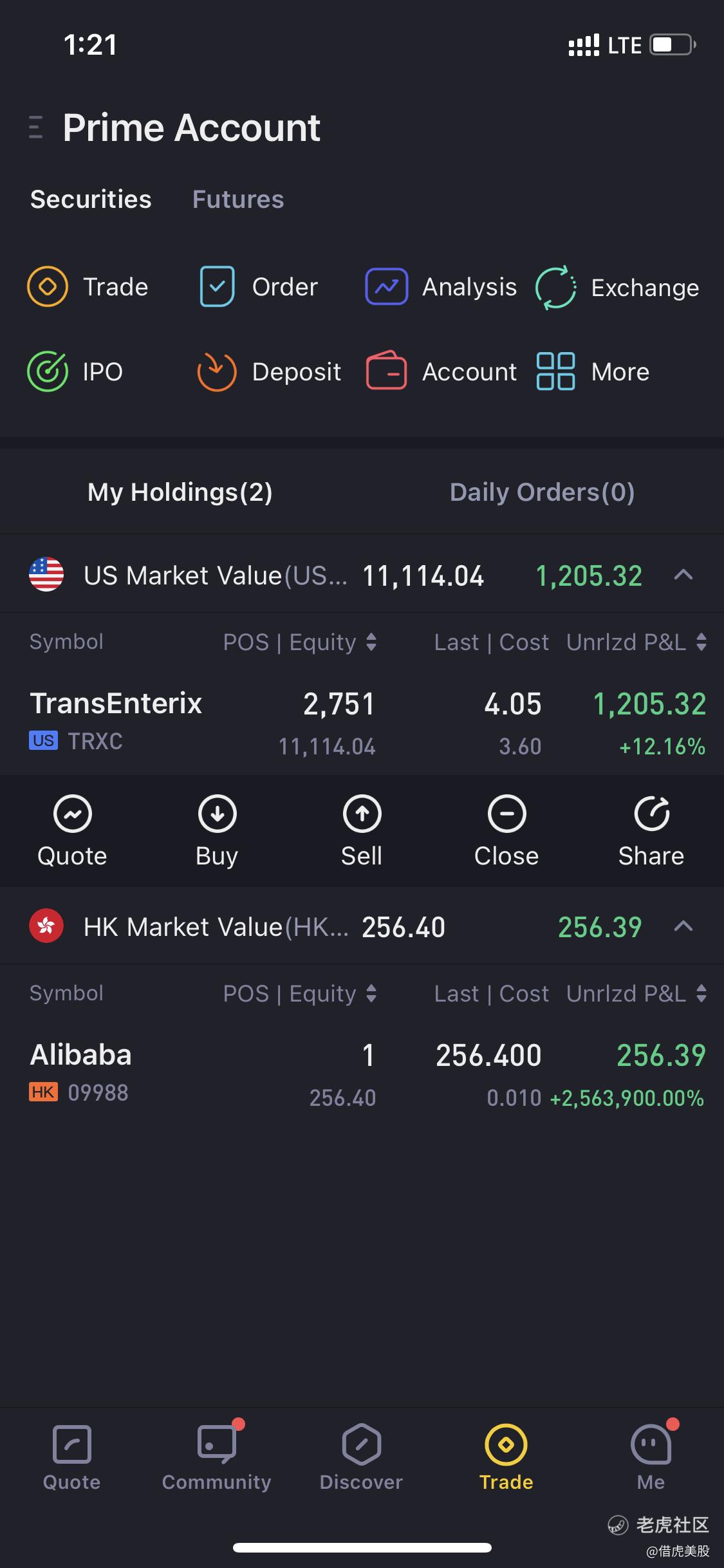Sell TransEnterix shares

362,831
